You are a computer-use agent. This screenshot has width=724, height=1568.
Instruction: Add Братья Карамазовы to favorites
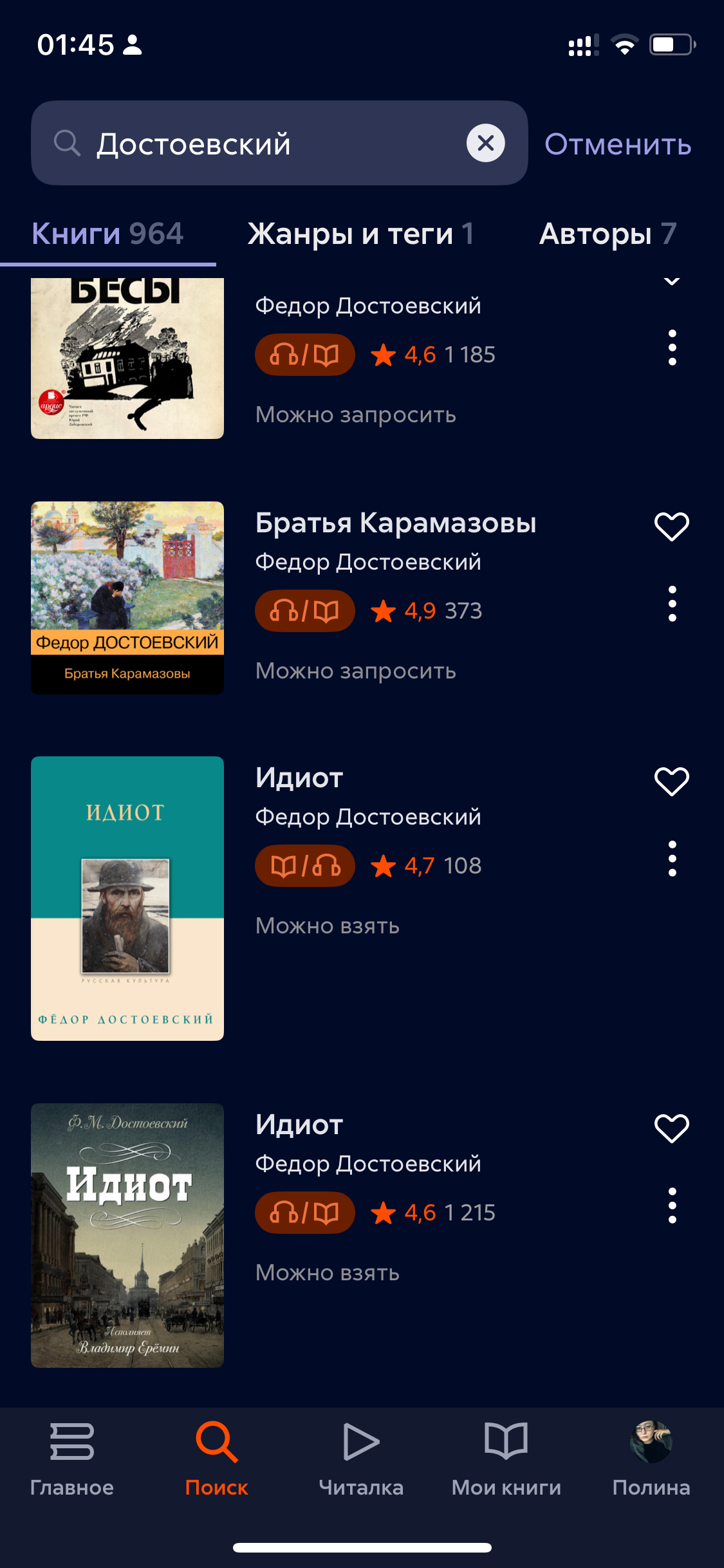(671, 527)
